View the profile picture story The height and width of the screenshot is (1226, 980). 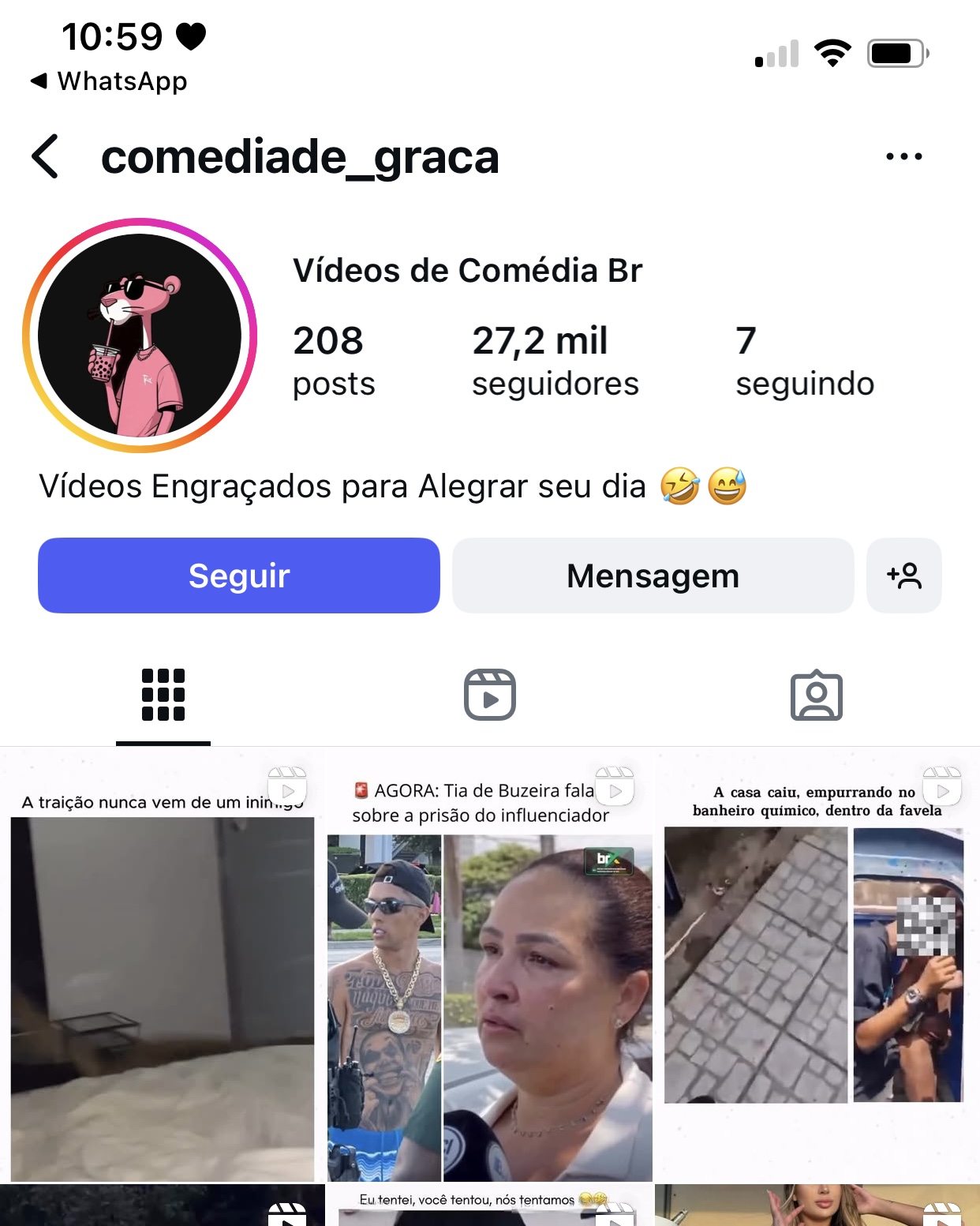(140, 336)
